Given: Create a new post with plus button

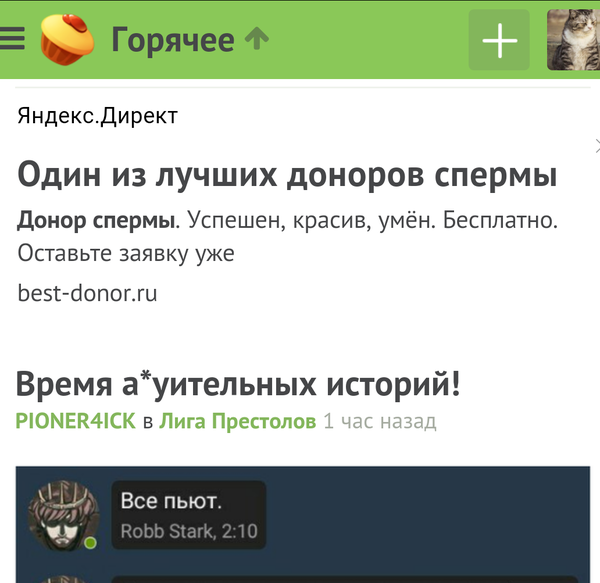Looking at the screenshot, I should 499,41.
